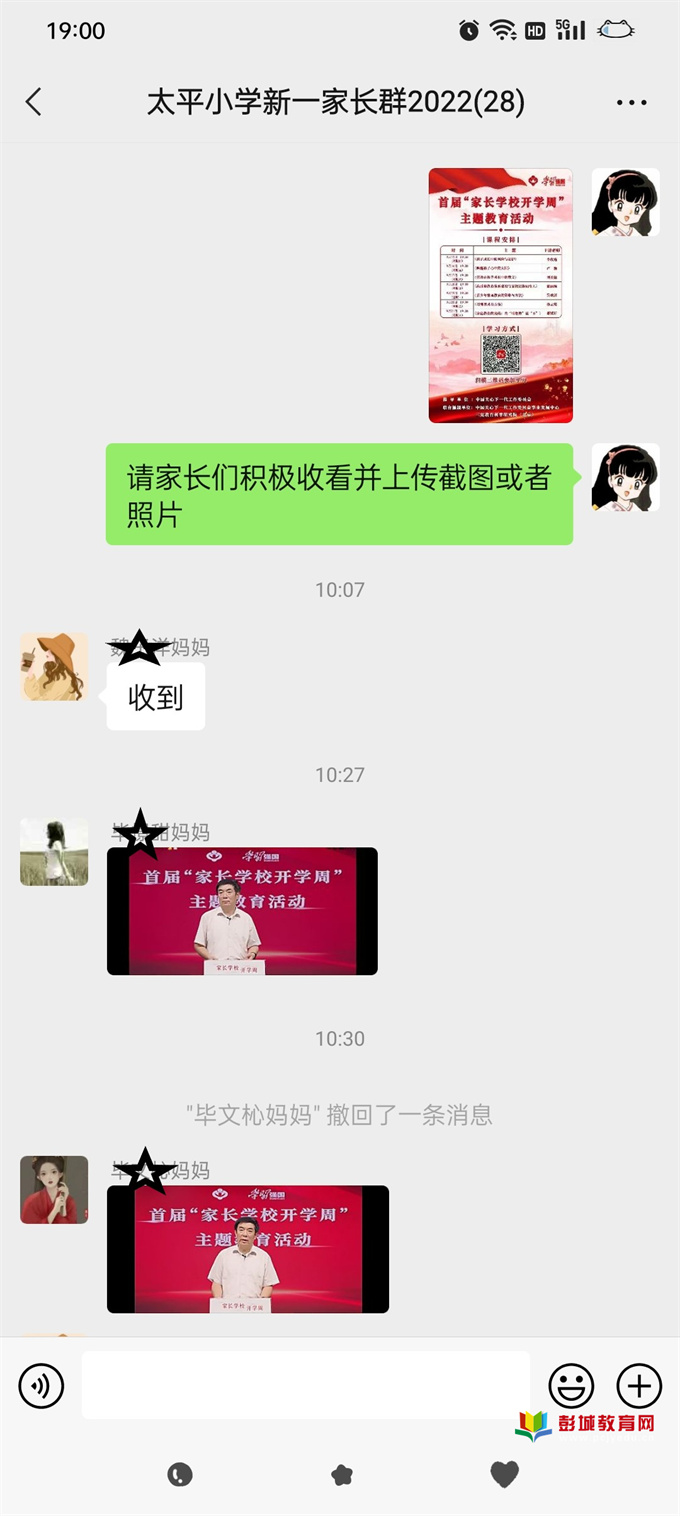Go back from the group chat
Viewport: 680px width, 1516px height.
coord(34,102)
